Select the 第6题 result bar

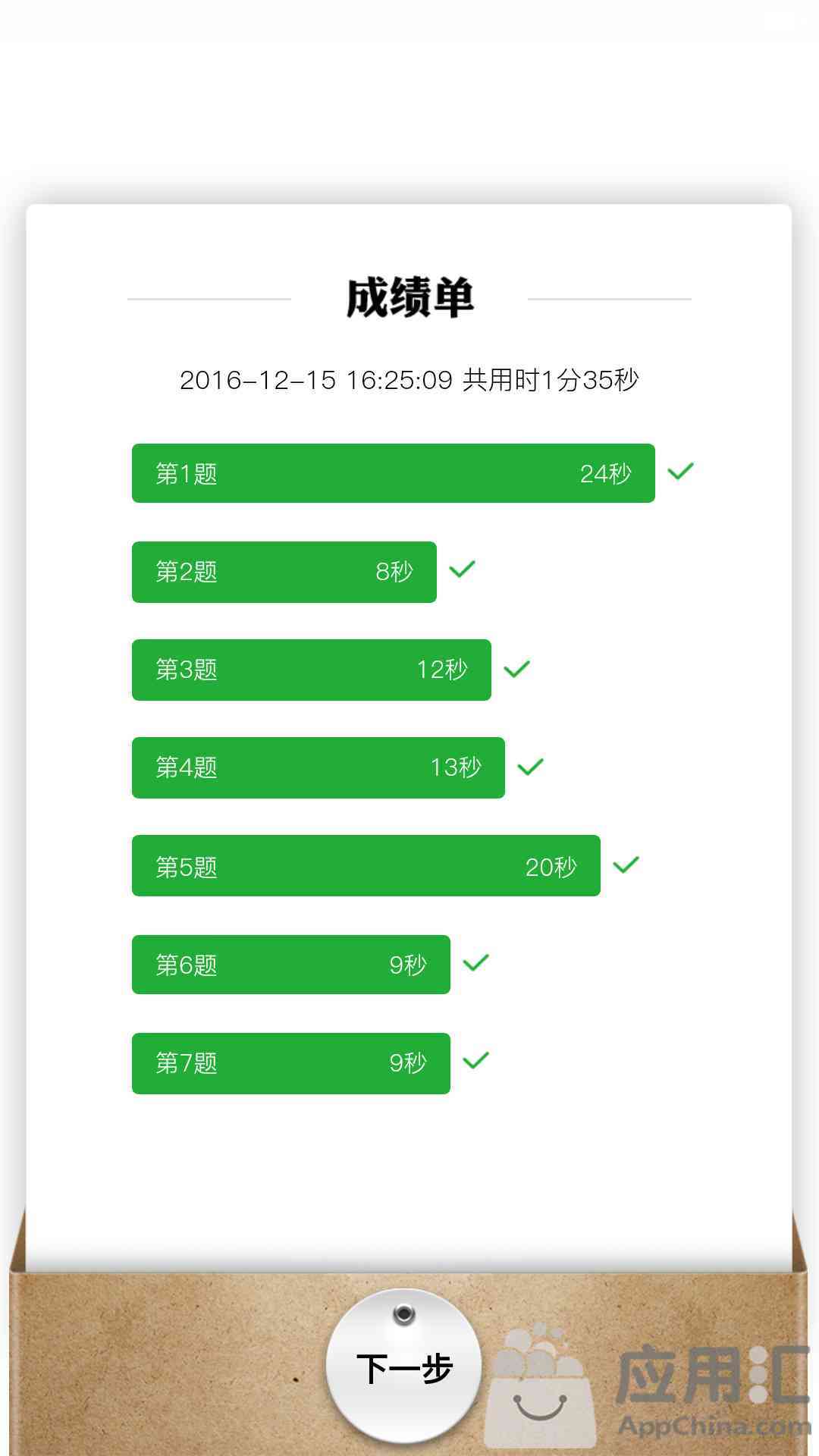(x=290, y=965)
